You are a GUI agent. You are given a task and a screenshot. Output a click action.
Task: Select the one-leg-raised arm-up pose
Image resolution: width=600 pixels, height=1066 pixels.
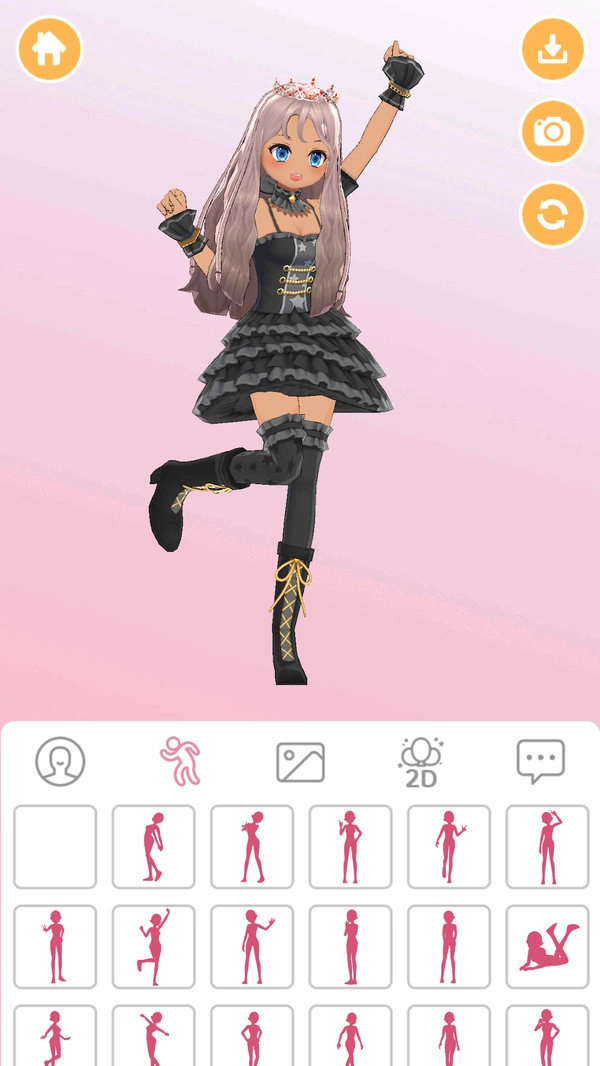tap(153, 947)
